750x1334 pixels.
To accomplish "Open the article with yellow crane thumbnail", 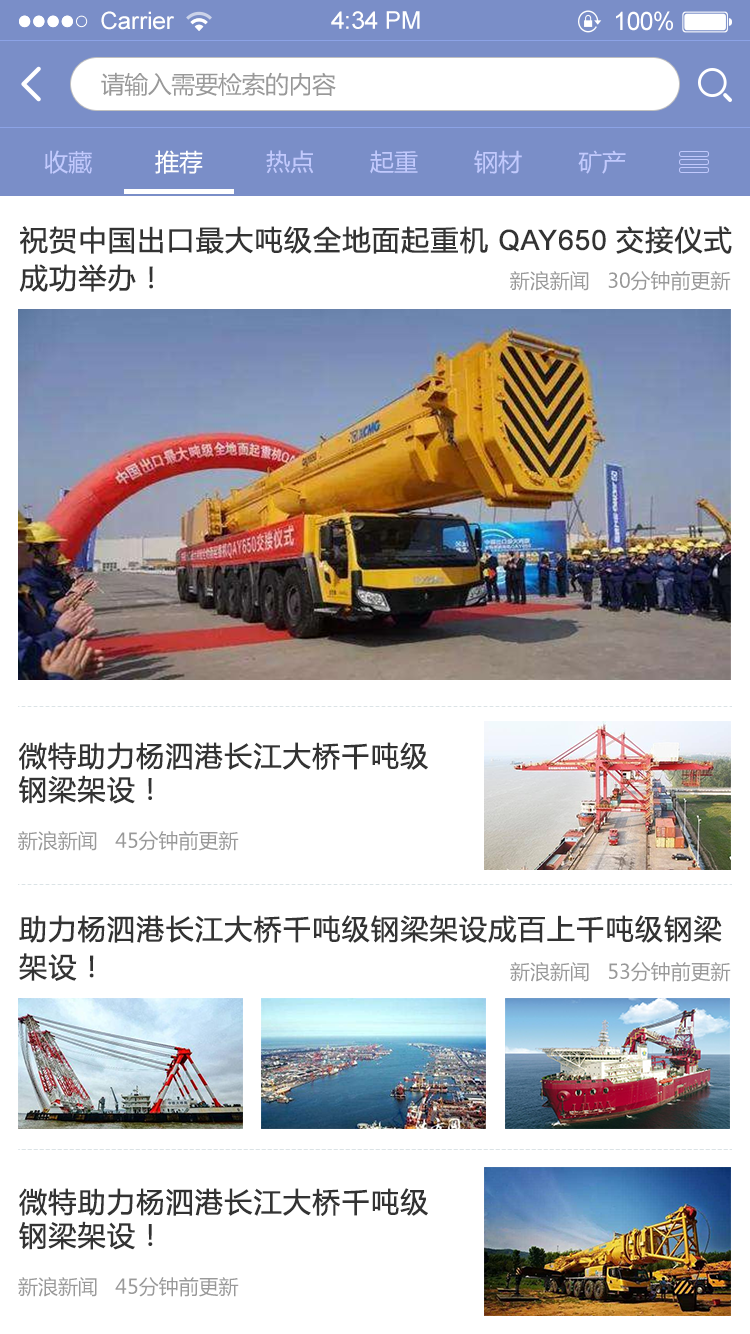I will click(x=223, y=1218).
